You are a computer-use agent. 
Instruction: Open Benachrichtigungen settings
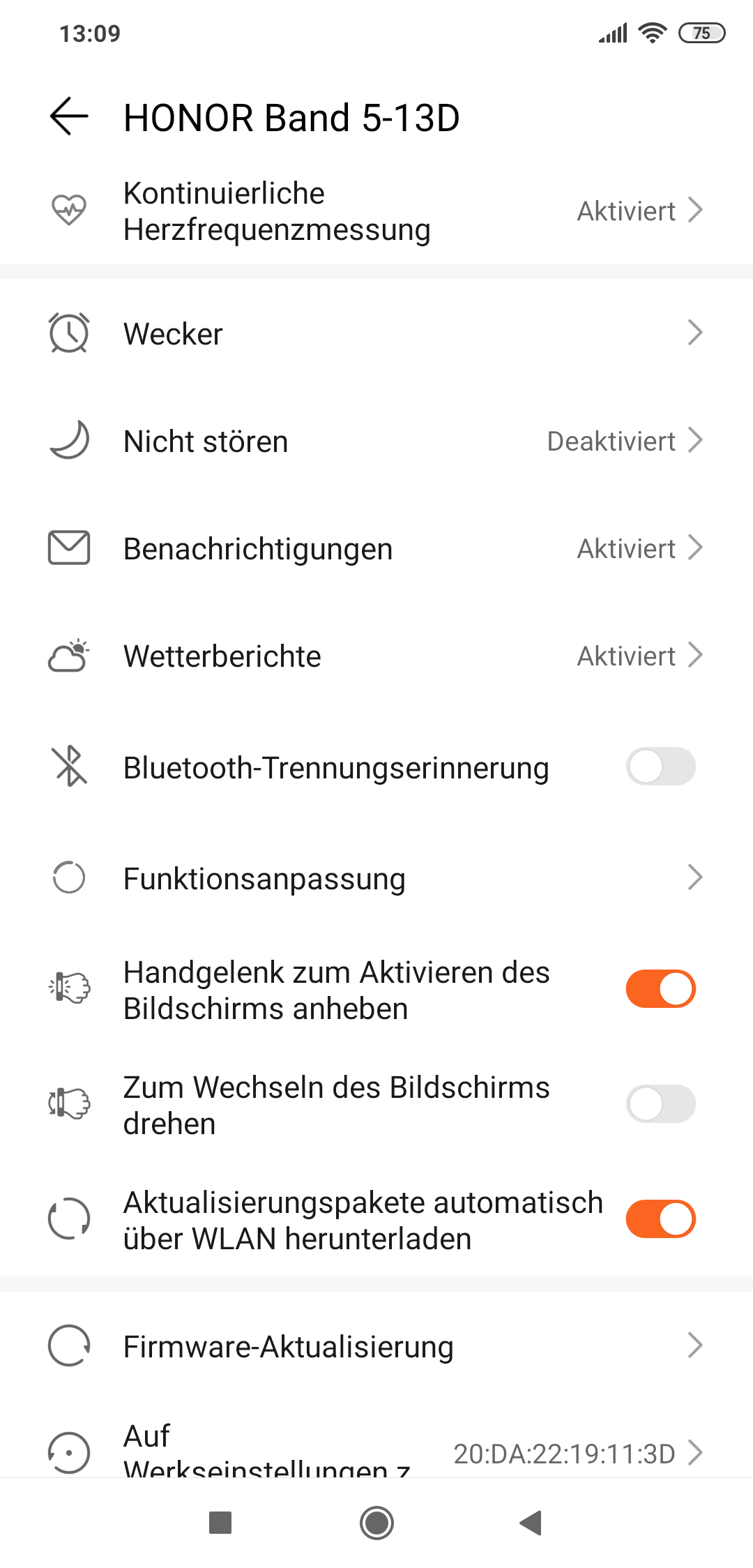pyautogui.click(x=376, y=548)
